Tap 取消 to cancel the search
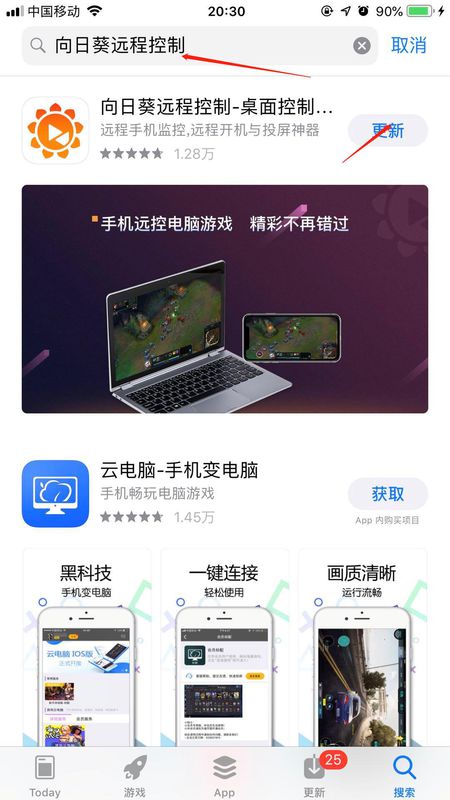Image resolution: width=450 pixels, height=800 pixels. (x=409, y=45)
